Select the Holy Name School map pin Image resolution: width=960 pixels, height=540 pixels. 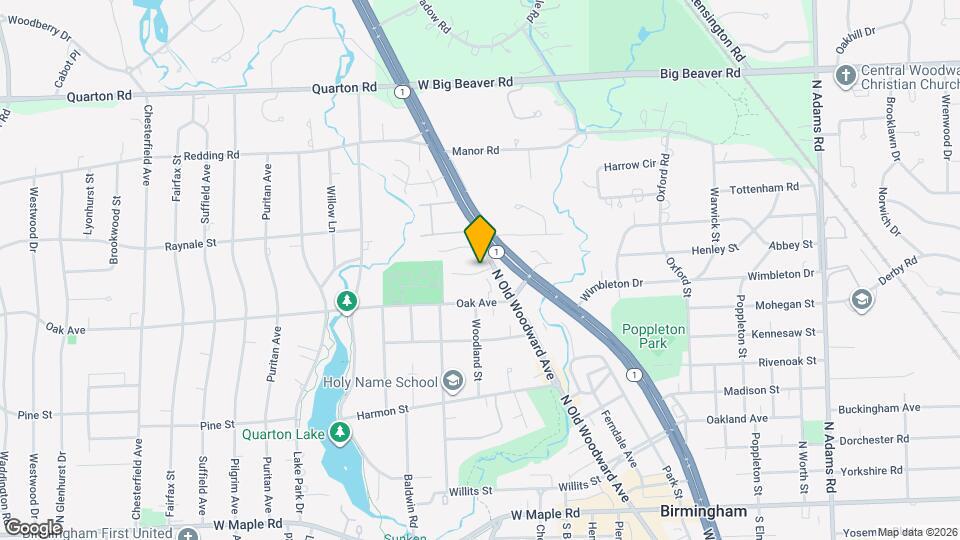tap(452, 381)
